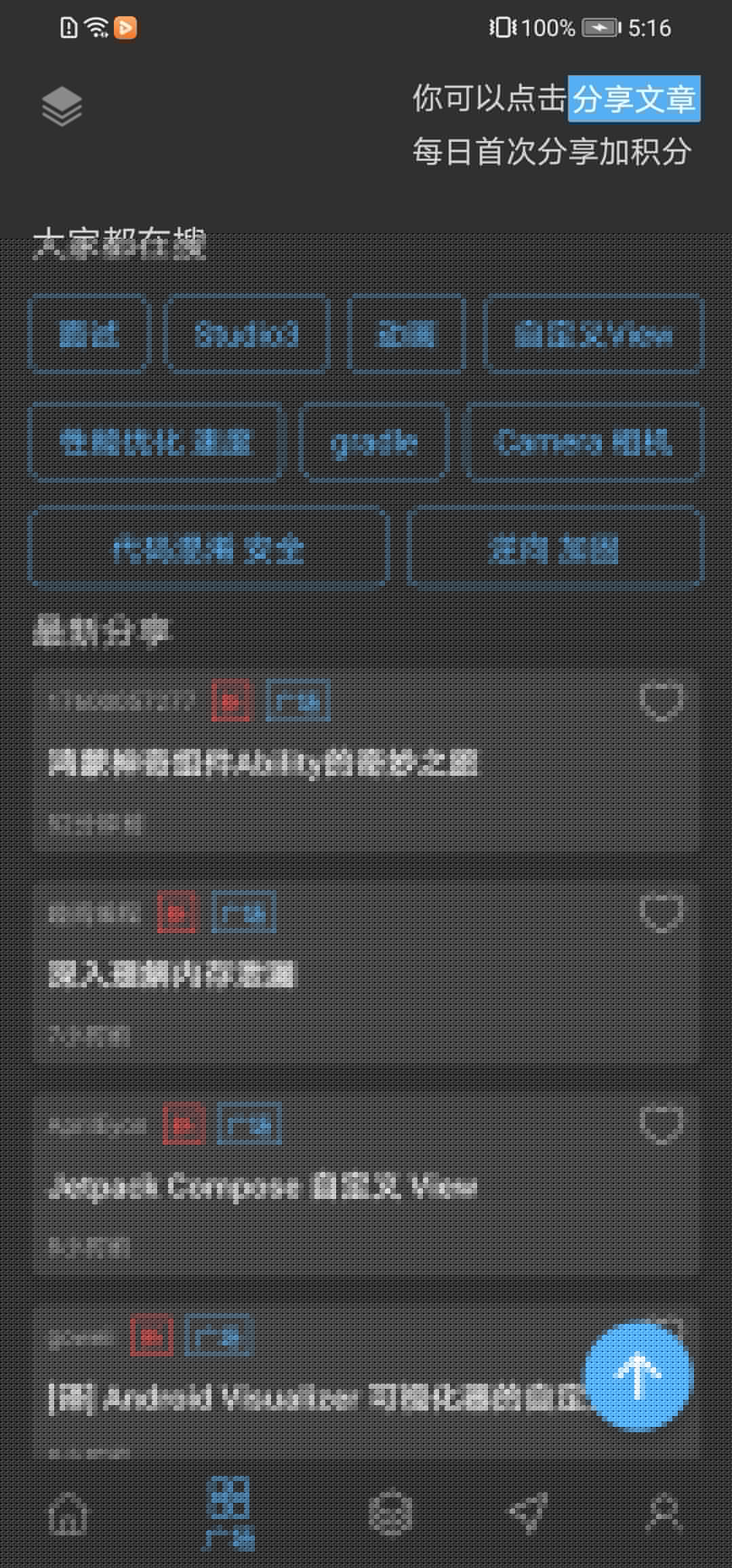The height and width of the screenshot is (1568, 732).
Task: Tap the highlighted 分享文章 button
Action: click(x=633, y=99)
